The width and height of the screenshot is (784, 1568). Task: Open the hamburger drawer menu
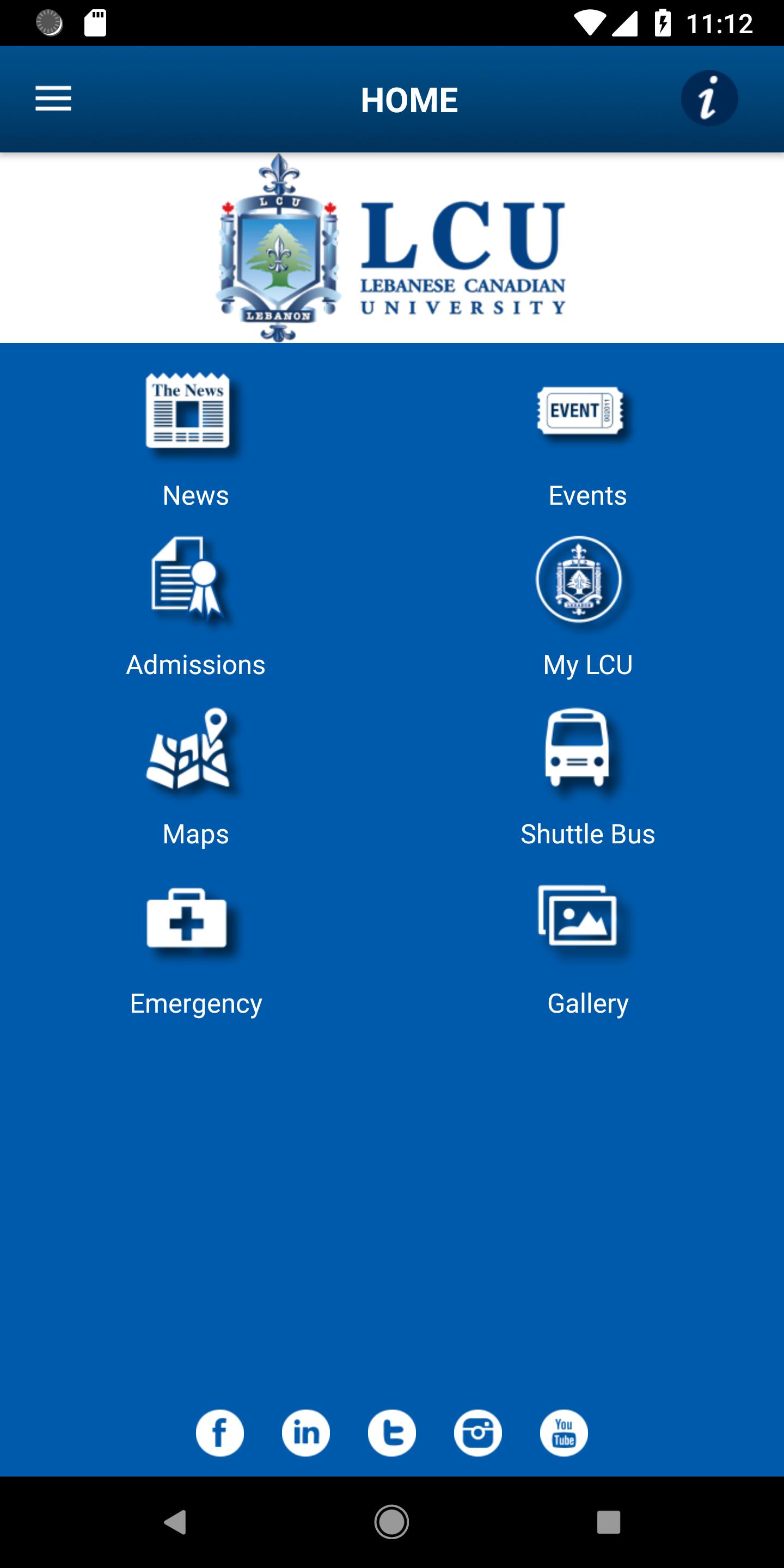click(53, 99)
